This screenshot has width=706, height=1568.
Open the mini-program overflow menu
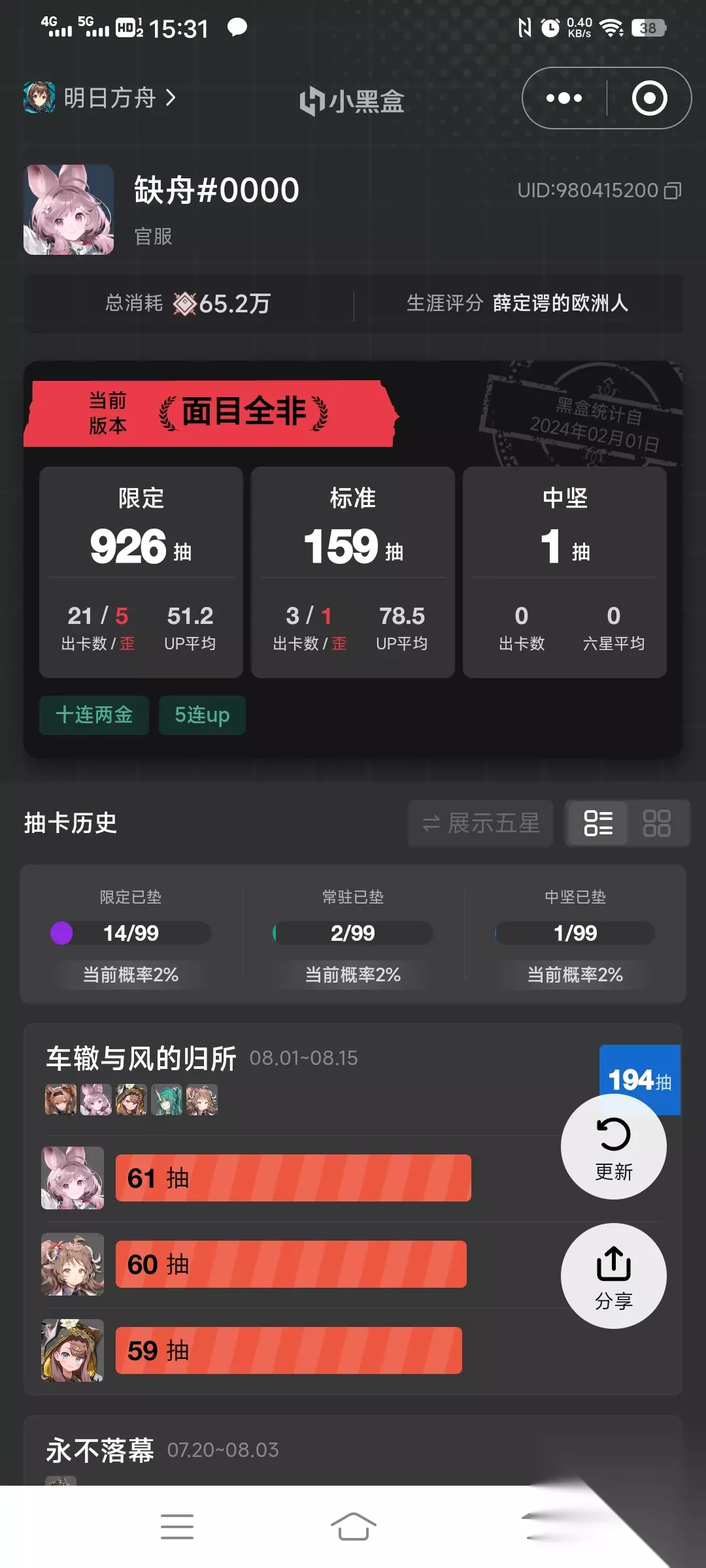(x=564, y=98)
